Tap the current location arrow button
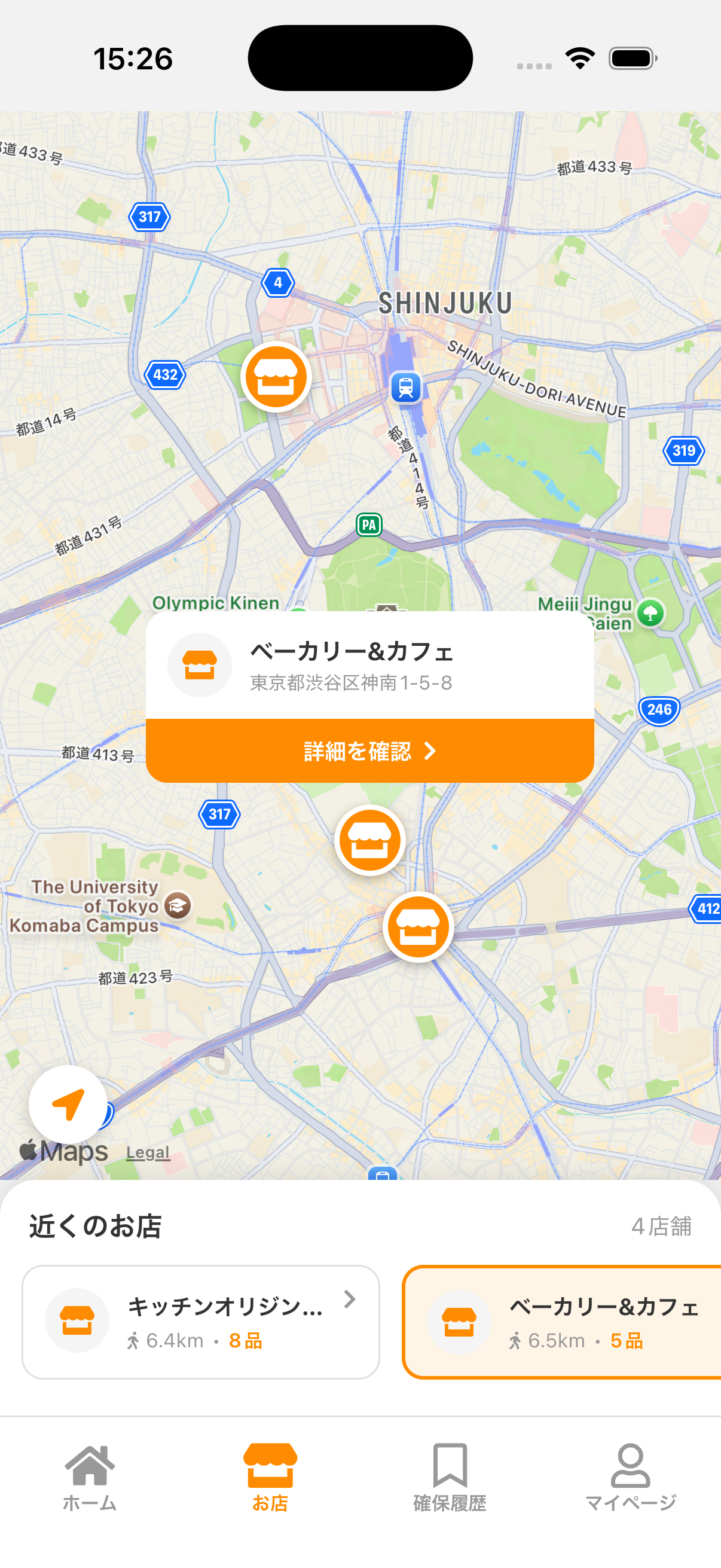Viewport: 721px width, 1568px height. coord(68,1102)
